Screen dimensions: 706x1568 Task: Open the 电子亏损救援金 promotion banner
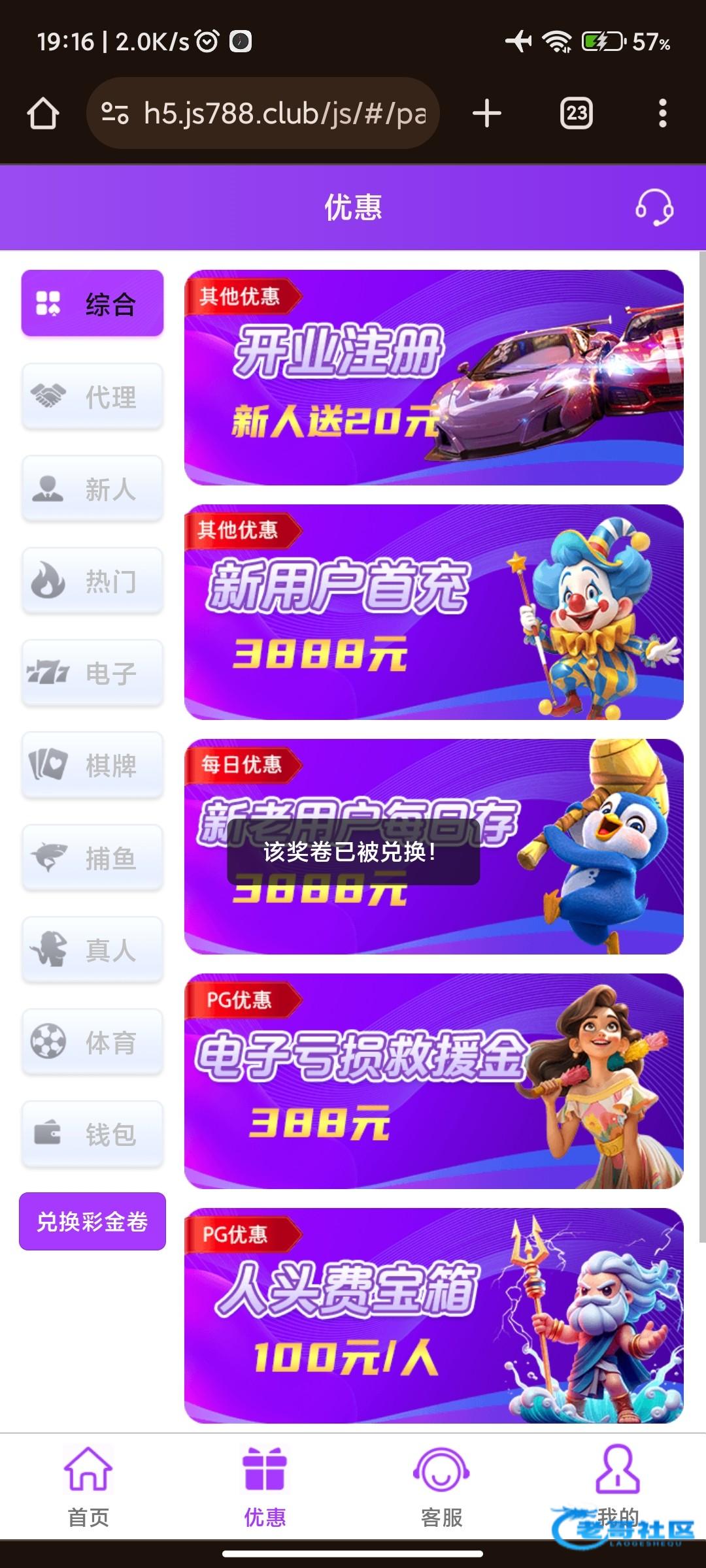click(433, 1081)
